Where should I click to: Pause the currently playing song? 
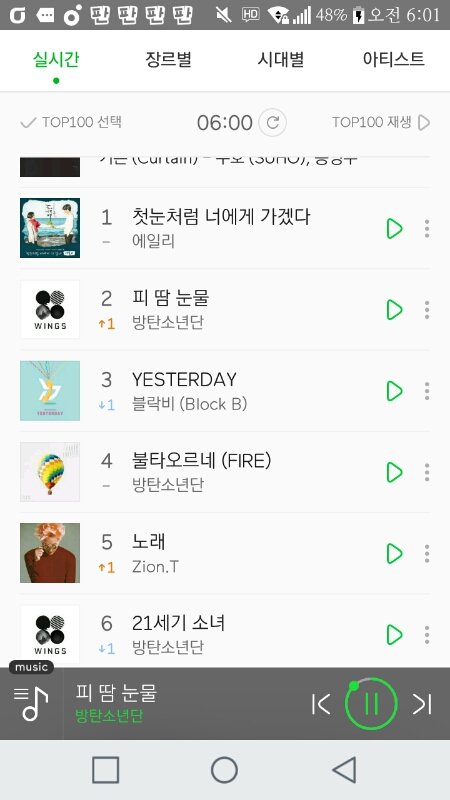click(x=371, y=704)
